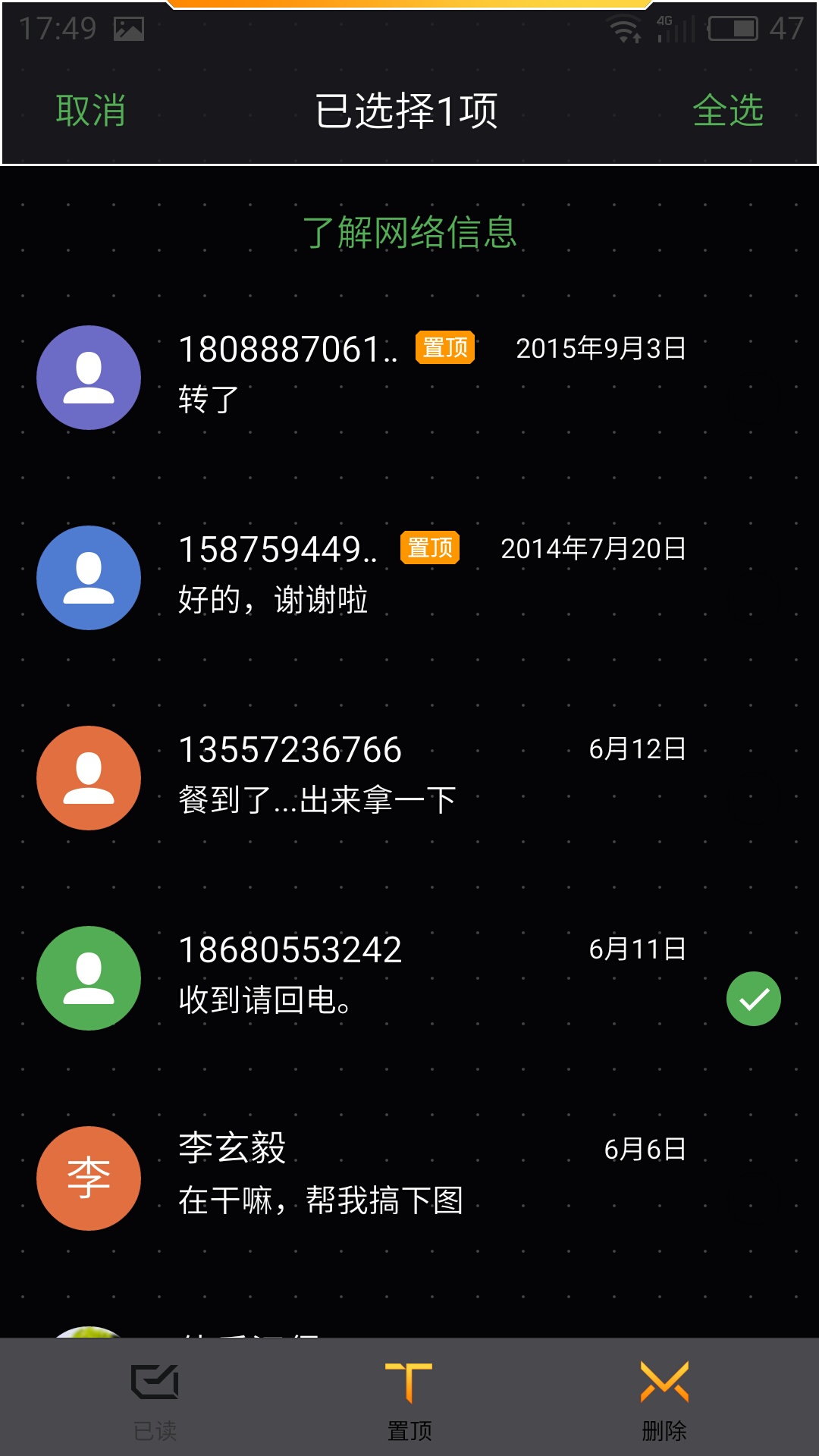Select the conversation from 13557236766
The width and height of the screenshot is (819, 1456).
point(409,778)
